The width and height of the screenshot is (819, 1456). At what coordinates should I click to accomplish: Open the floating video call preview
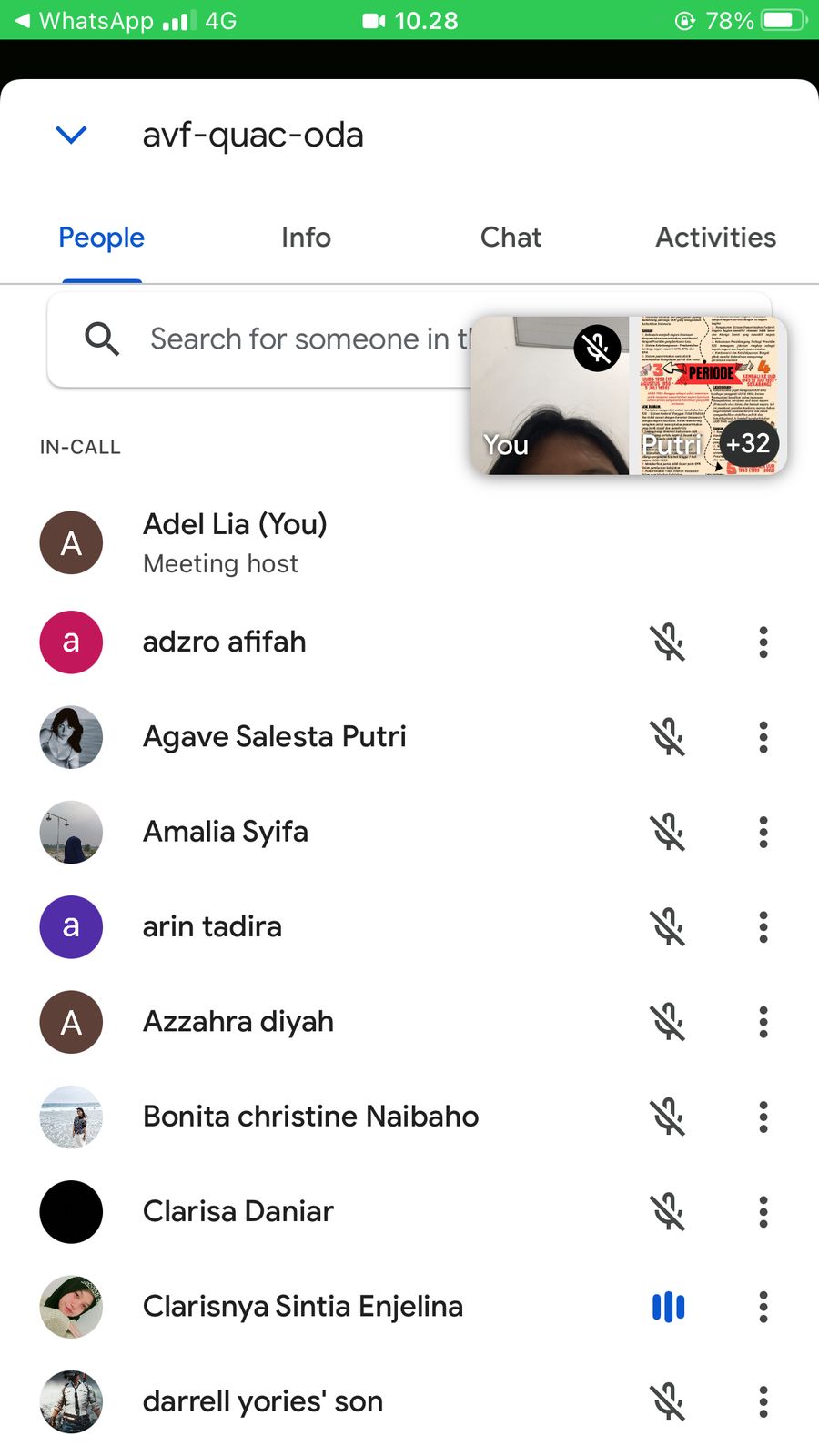(x=628, y=395)
